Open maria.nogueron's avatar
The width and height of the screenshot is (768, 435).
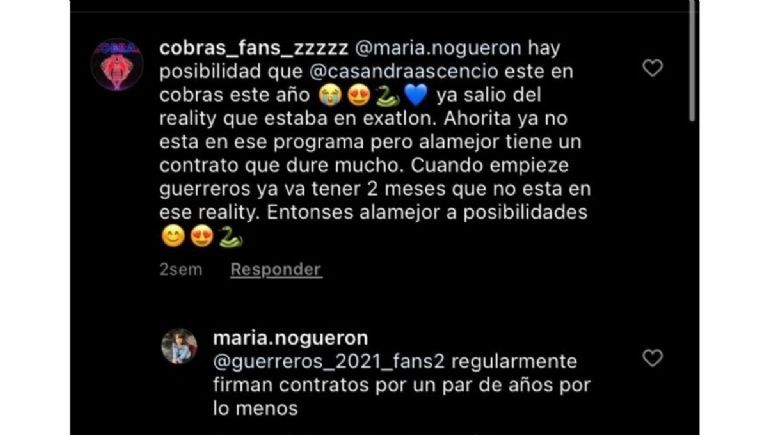179,346
